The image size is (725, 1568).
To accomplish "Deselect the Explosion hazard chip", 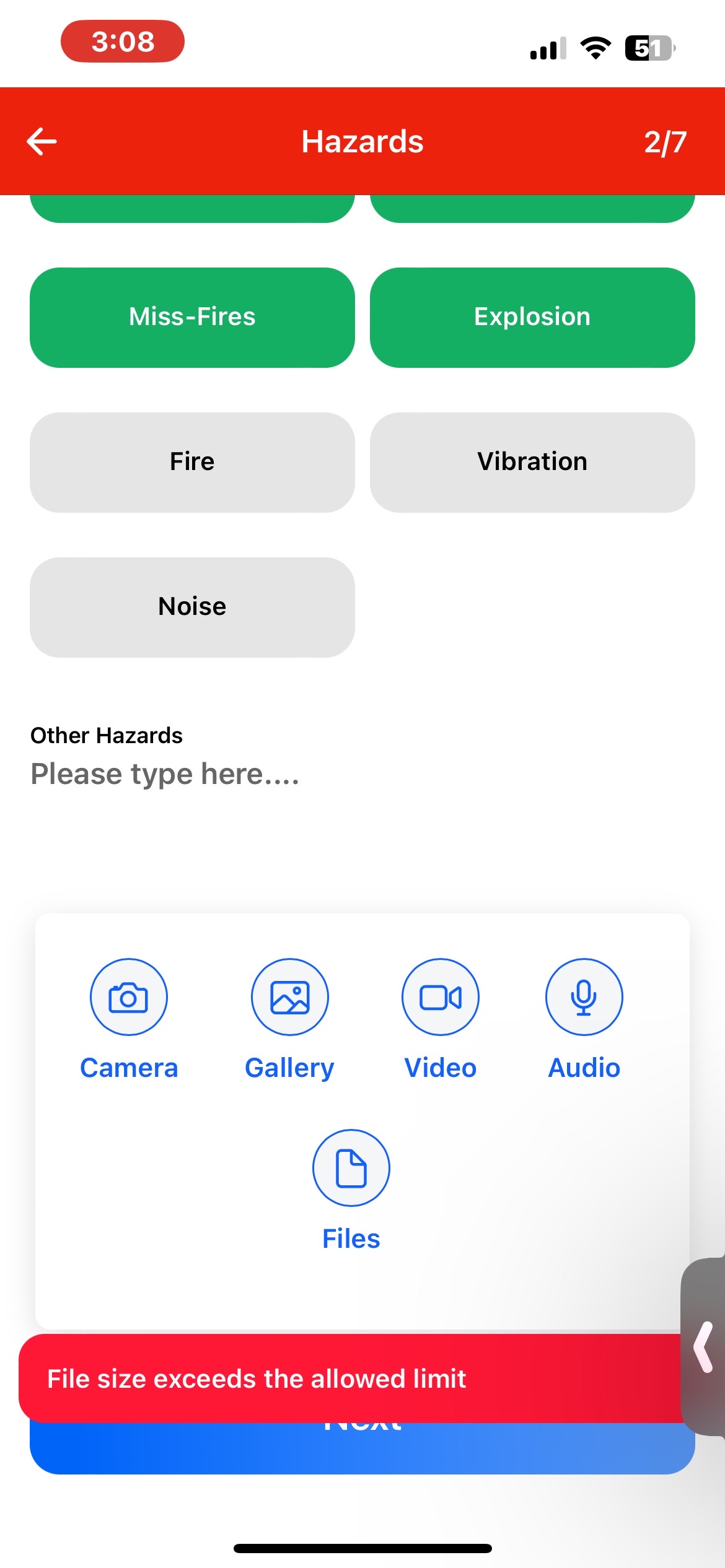I will click(532, 317).
